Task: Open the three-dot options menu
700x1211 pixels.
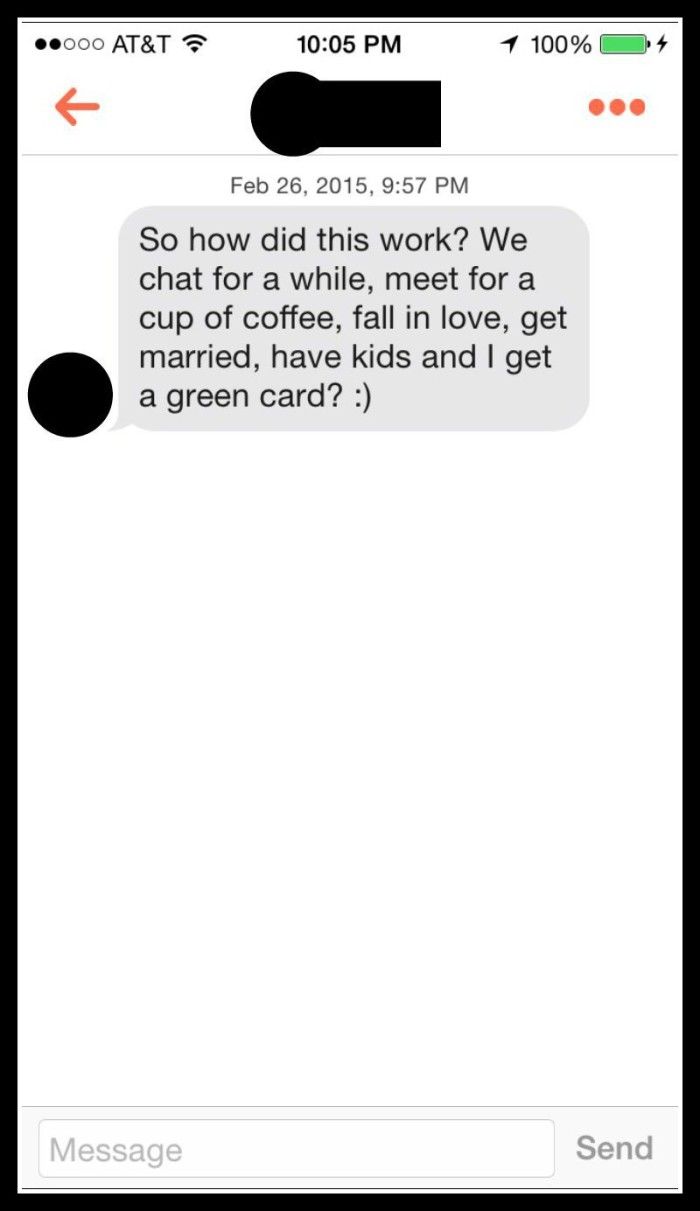Action: (616, 107)
